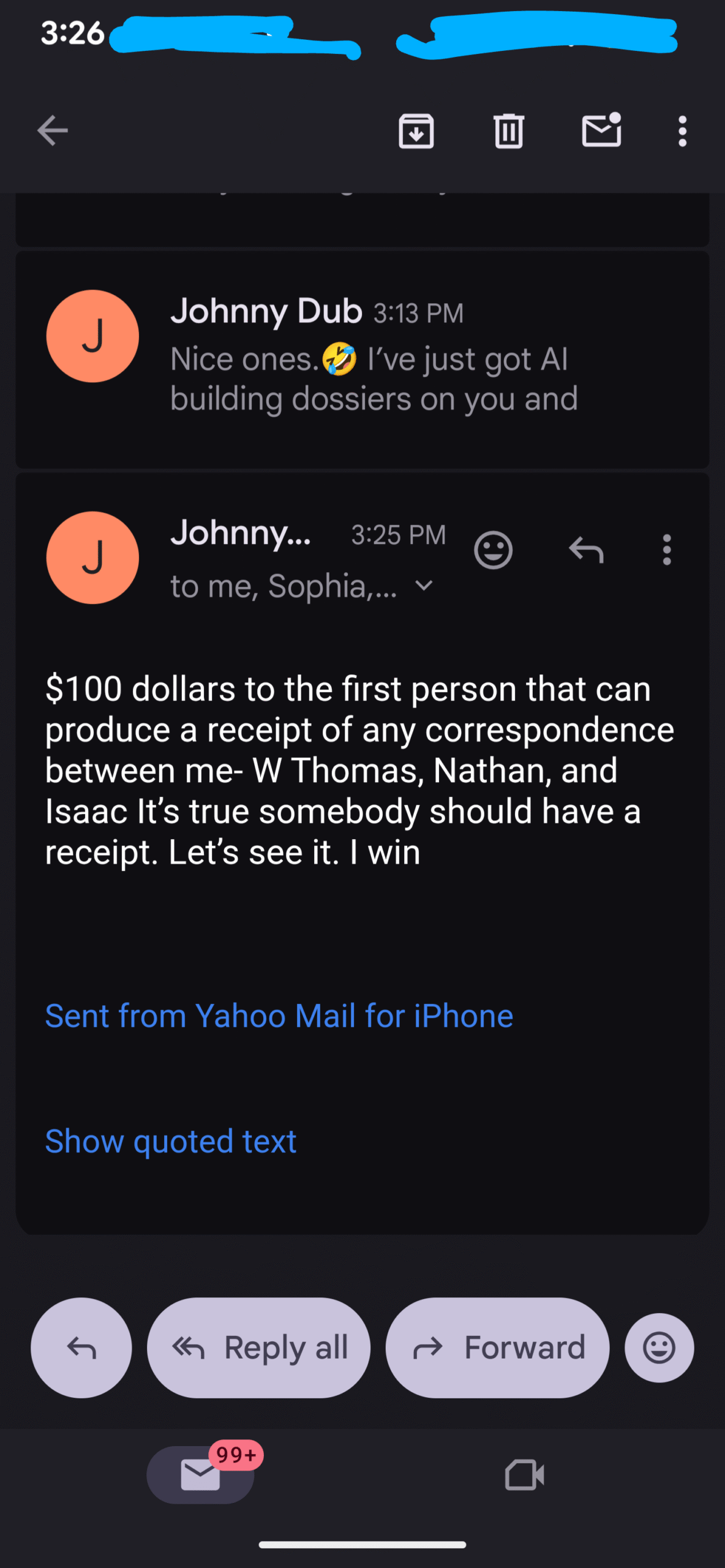Forward this email
725x1568 pixels.
point(497,1347)
